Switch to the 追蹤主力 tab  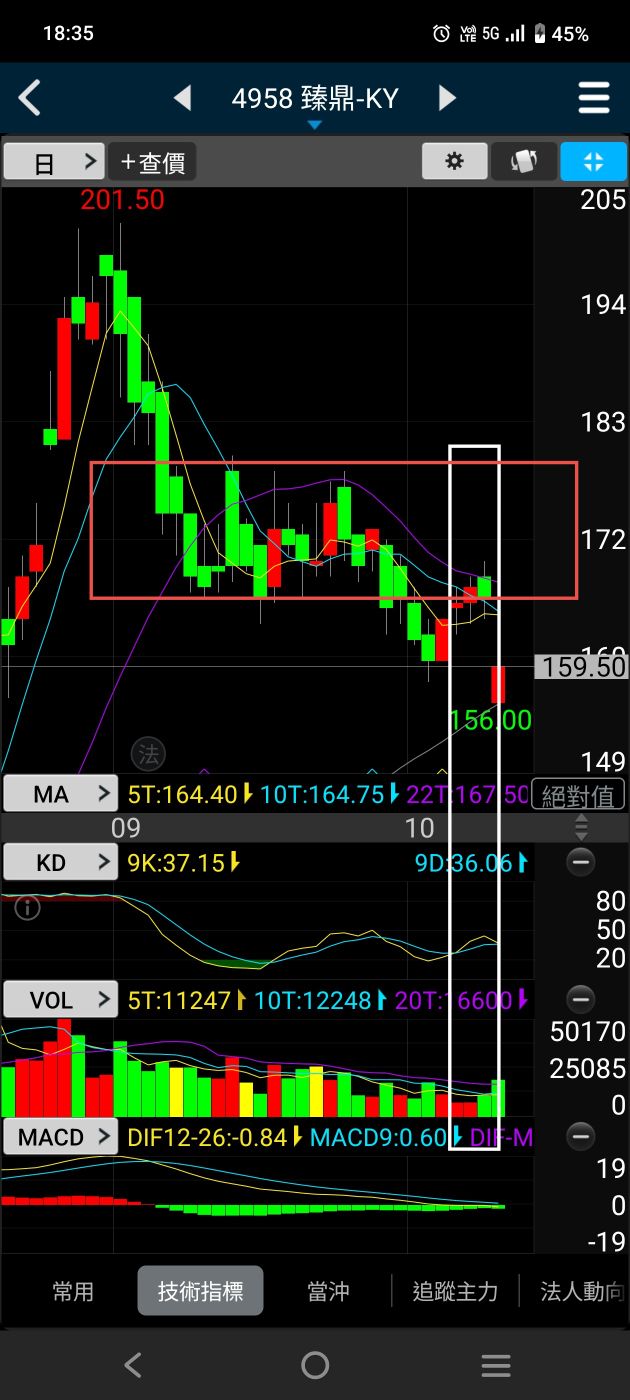(x=455, y=1291)
